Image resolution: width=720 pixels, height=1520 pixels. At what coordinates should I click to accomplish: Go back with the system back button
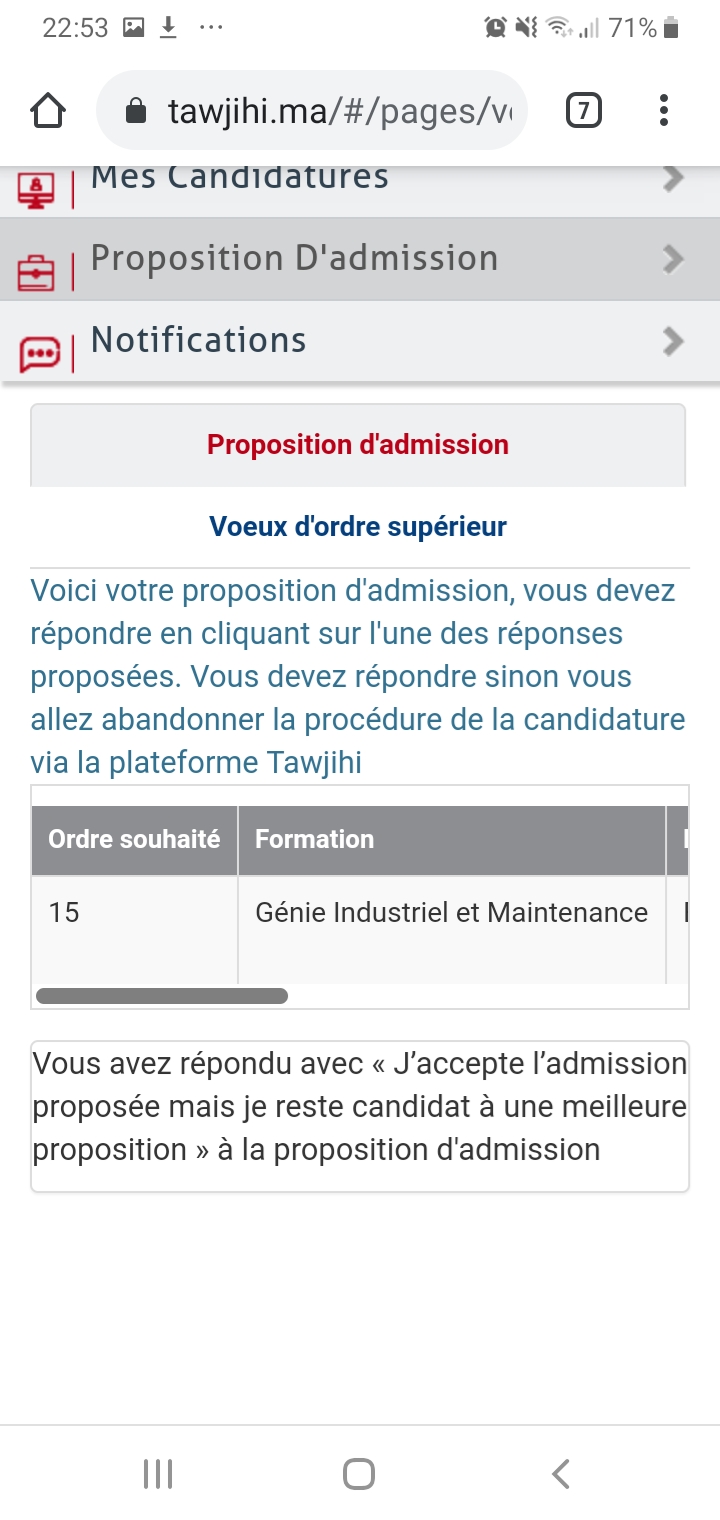pyautogui.click(x=561, y=1474)
